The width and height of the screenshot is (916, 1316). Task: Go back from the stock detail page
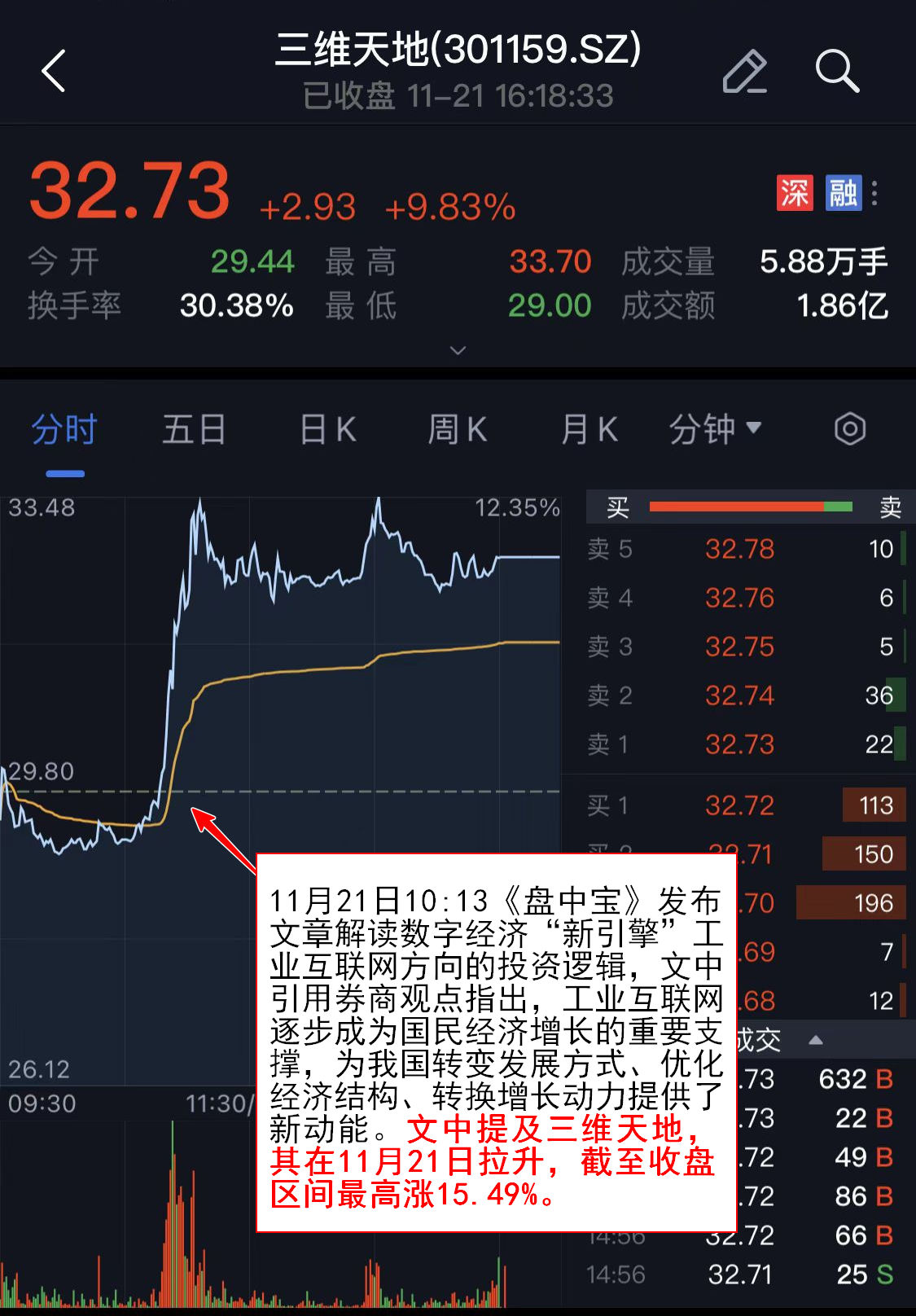pos(54,71)
